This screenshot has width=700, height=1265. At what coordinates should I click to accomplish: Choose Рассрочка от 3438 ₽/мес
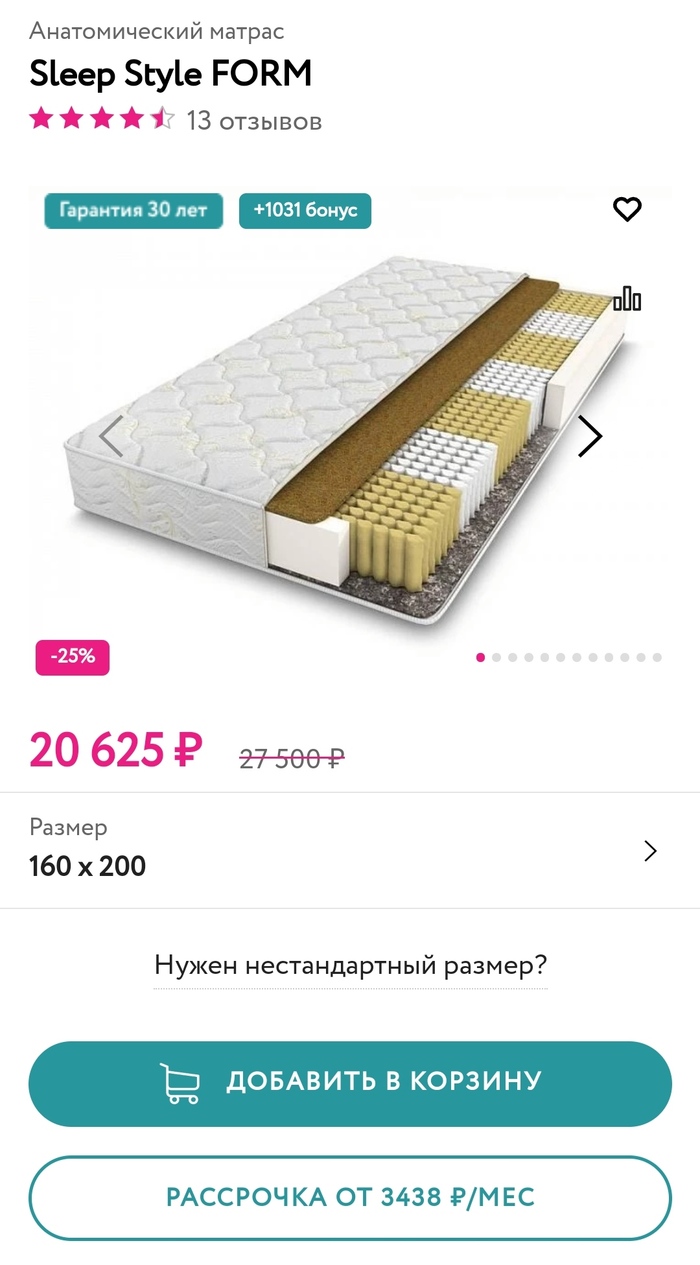(350, 1198)
